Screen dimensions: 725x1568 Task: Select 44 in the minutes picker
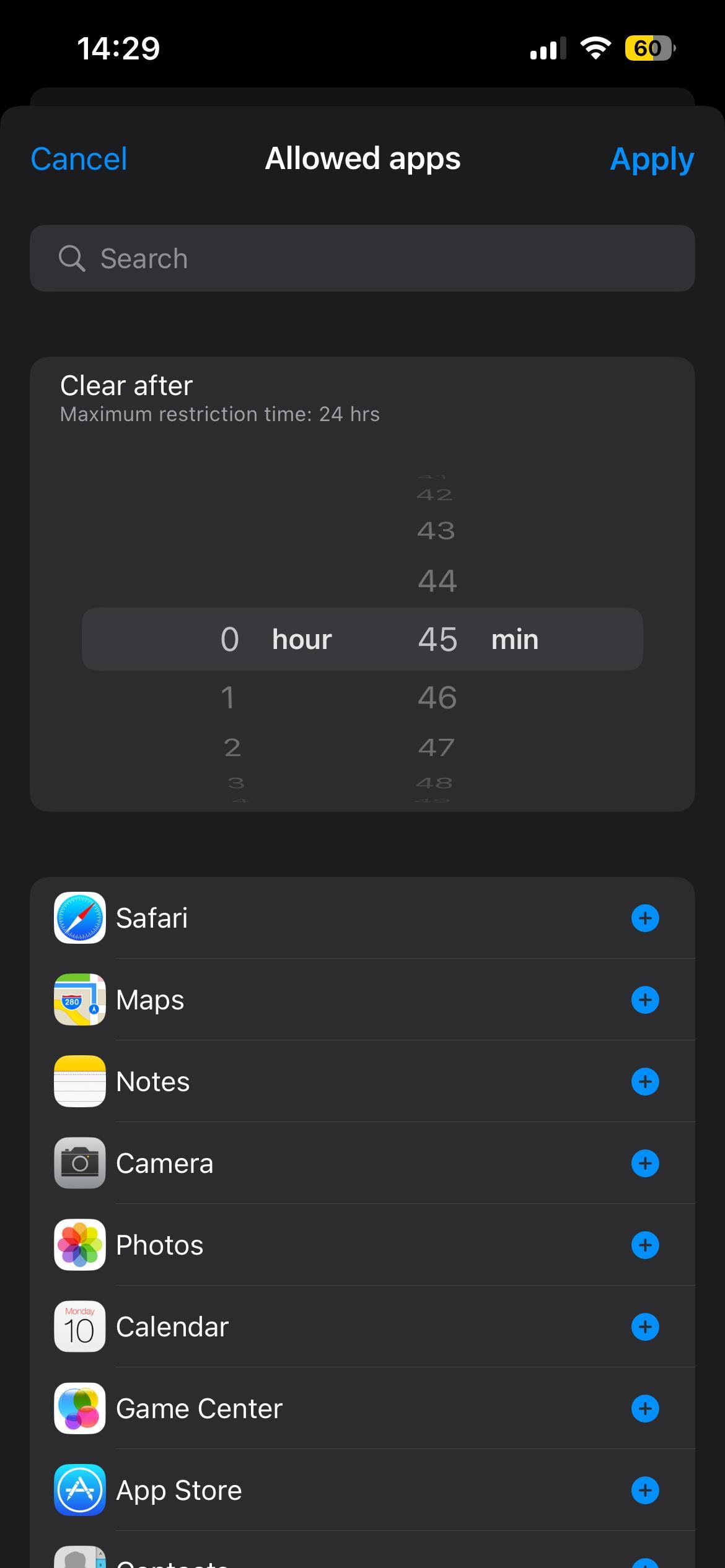437,581
